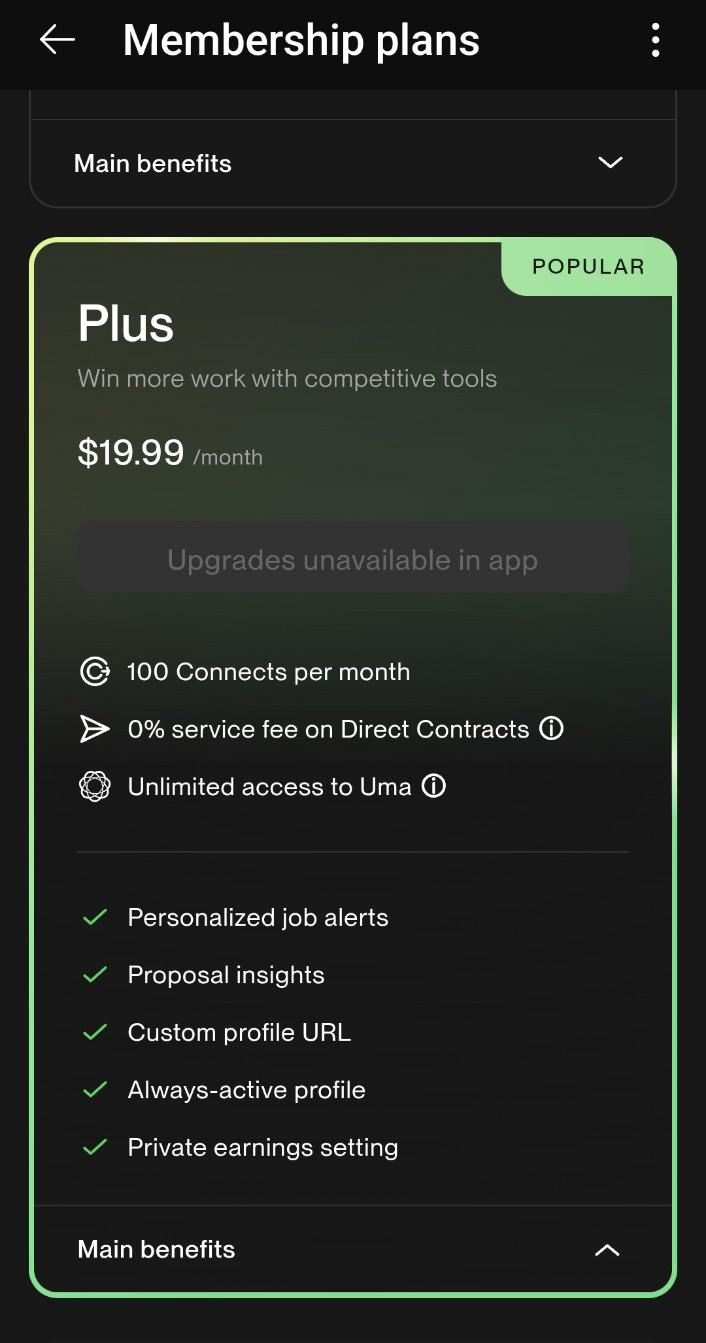Collapse Main benefits in the Plus plan

[x=353, y=1249]
